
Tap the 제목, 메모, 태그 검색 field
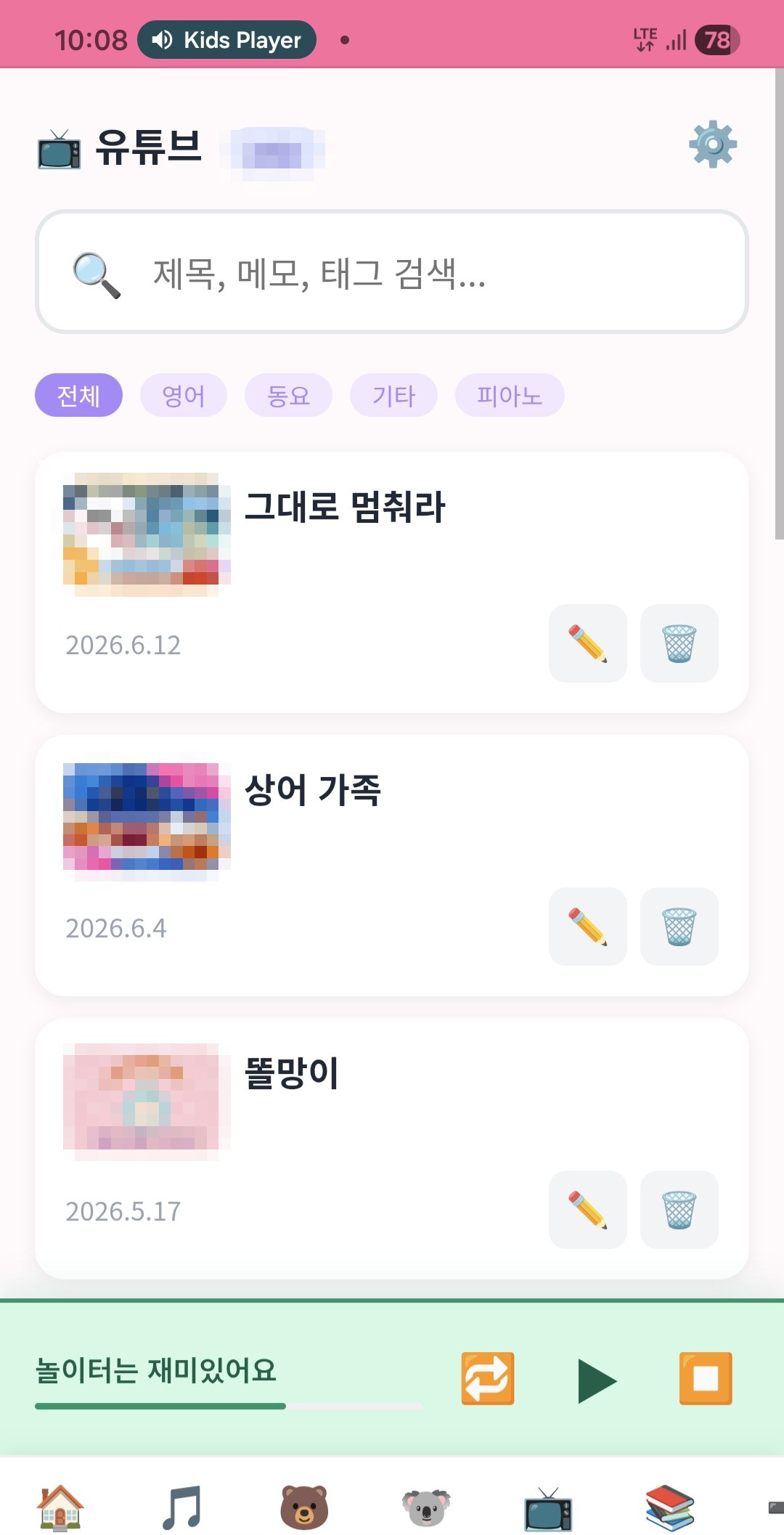click(x=391, y=272)
